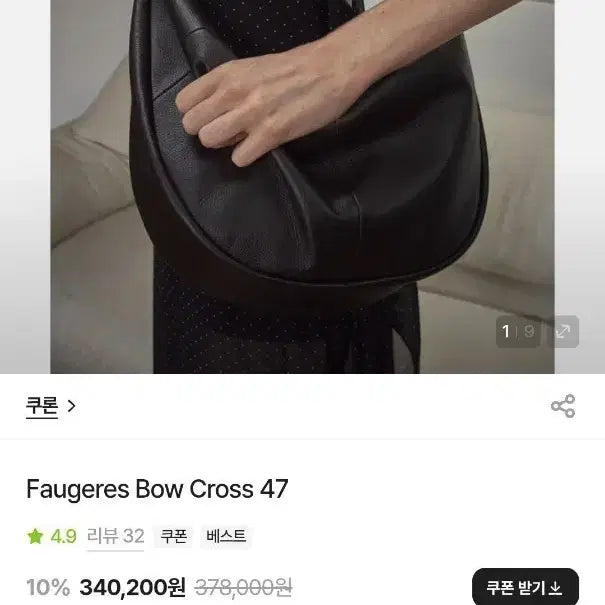
Task: Expand the product photo to fullscreen
Action: coord(564,332)
